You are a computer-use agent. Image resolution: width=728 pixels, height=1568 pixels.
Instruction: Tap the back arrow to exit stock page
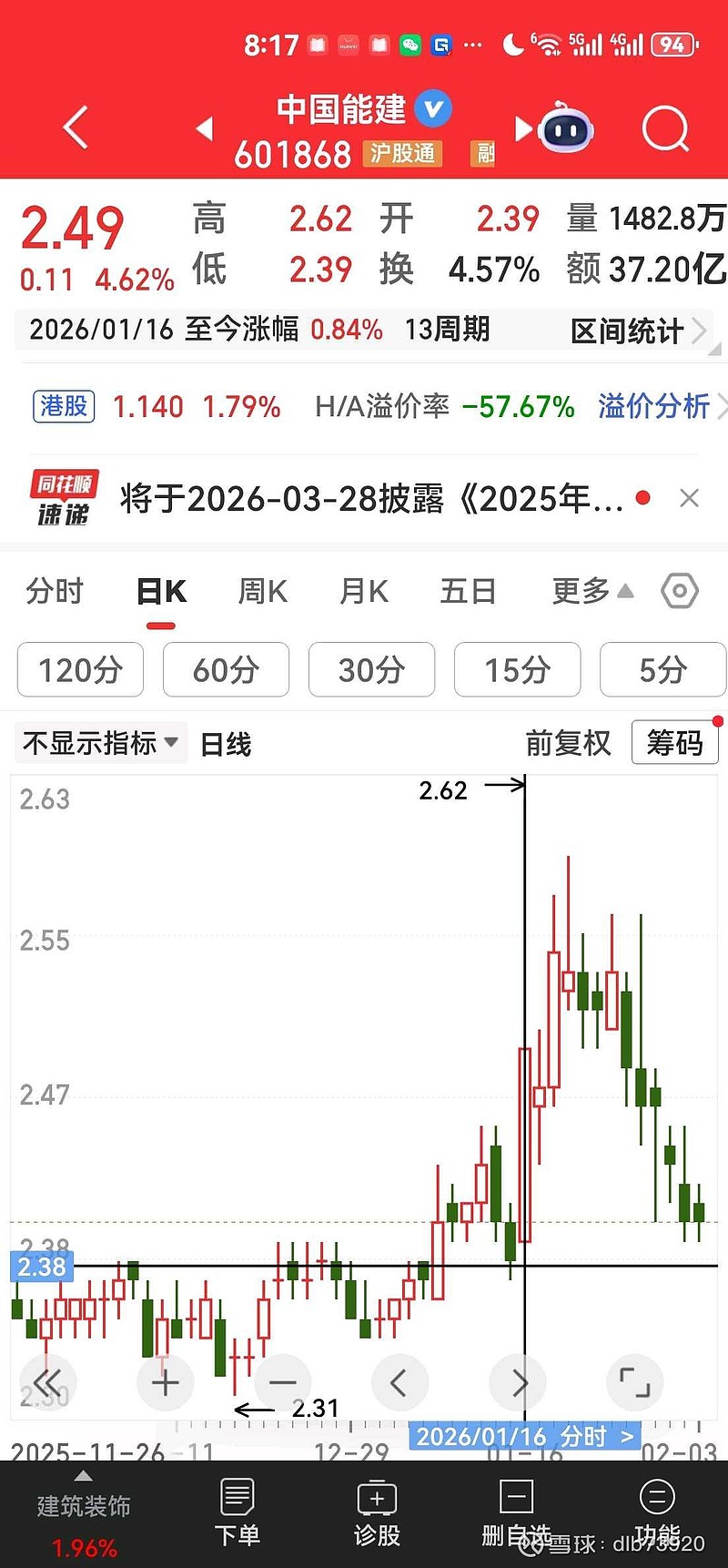(76, 128)
